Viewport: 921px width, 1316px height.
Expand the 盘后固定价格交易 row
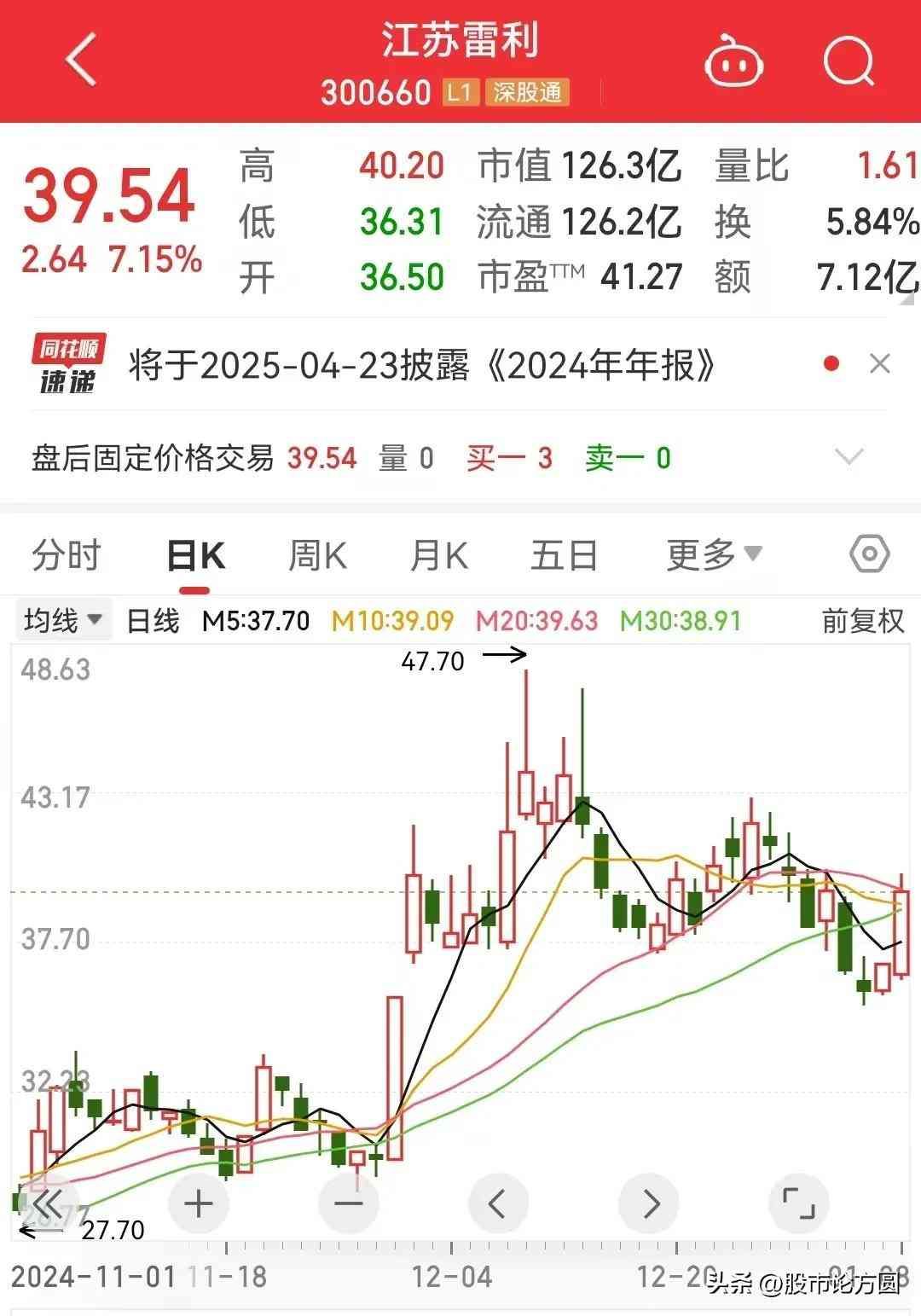(x=849, y=457)
